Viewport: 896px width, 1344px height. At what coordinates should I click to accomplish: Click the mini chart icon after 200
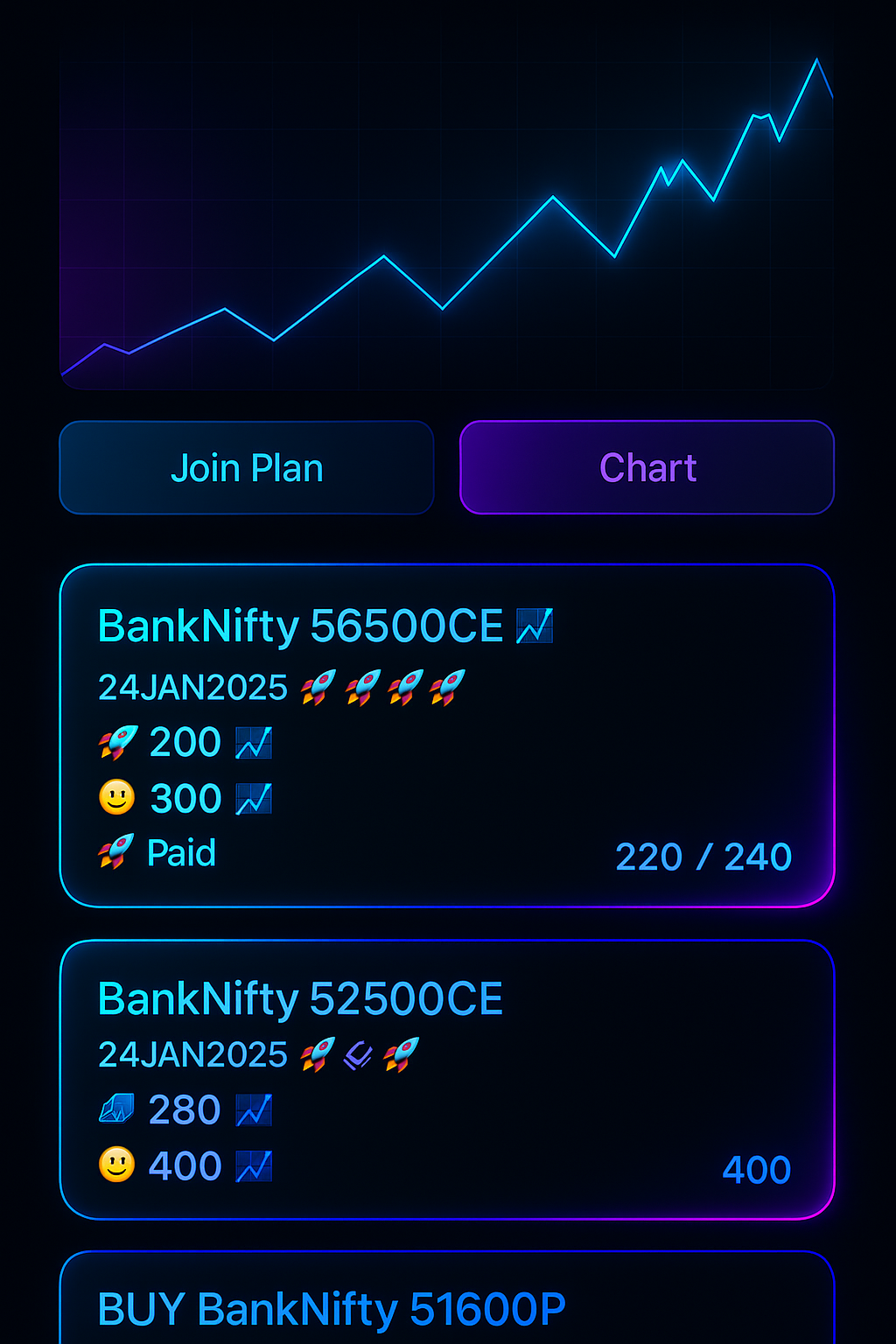(255, 743)
